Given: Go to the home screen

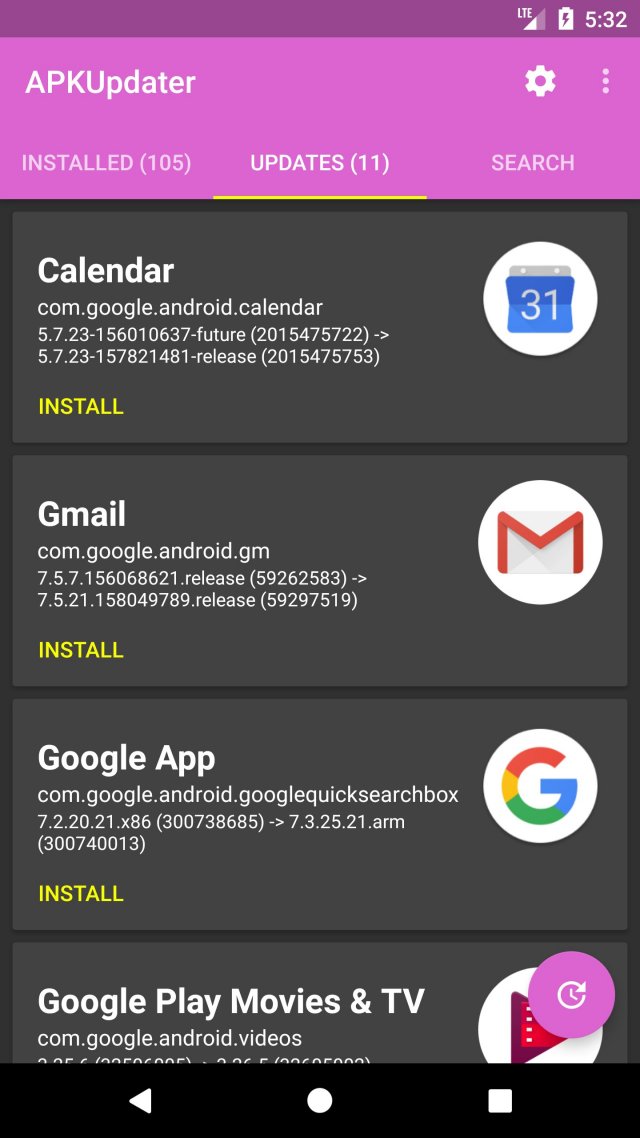Looking at the screenshot, I should [320, 1100].
